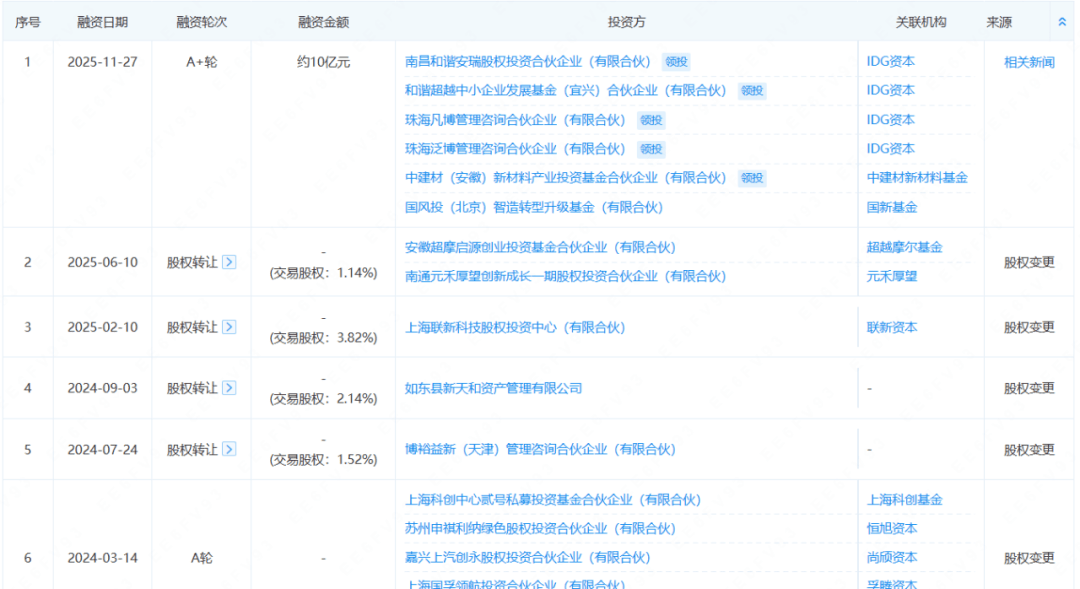Open 上海联新科技股权投资中心 investor link
Viewport: 1080px width, 589px height.
click(x=514, y=327)
